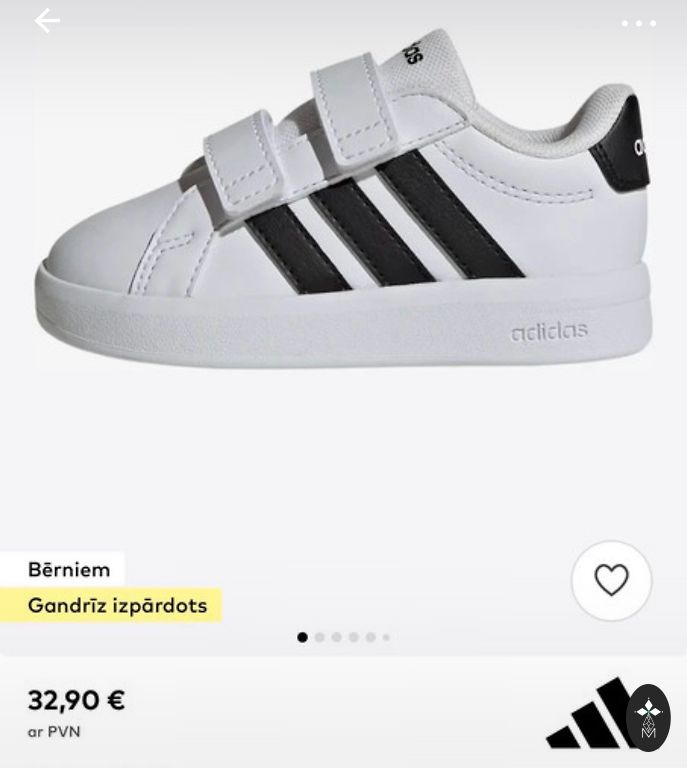Open the three-dot overflow menu
The width and height of the screenshot is (687, 768).
pyautogui.click(x=638, y=23)
